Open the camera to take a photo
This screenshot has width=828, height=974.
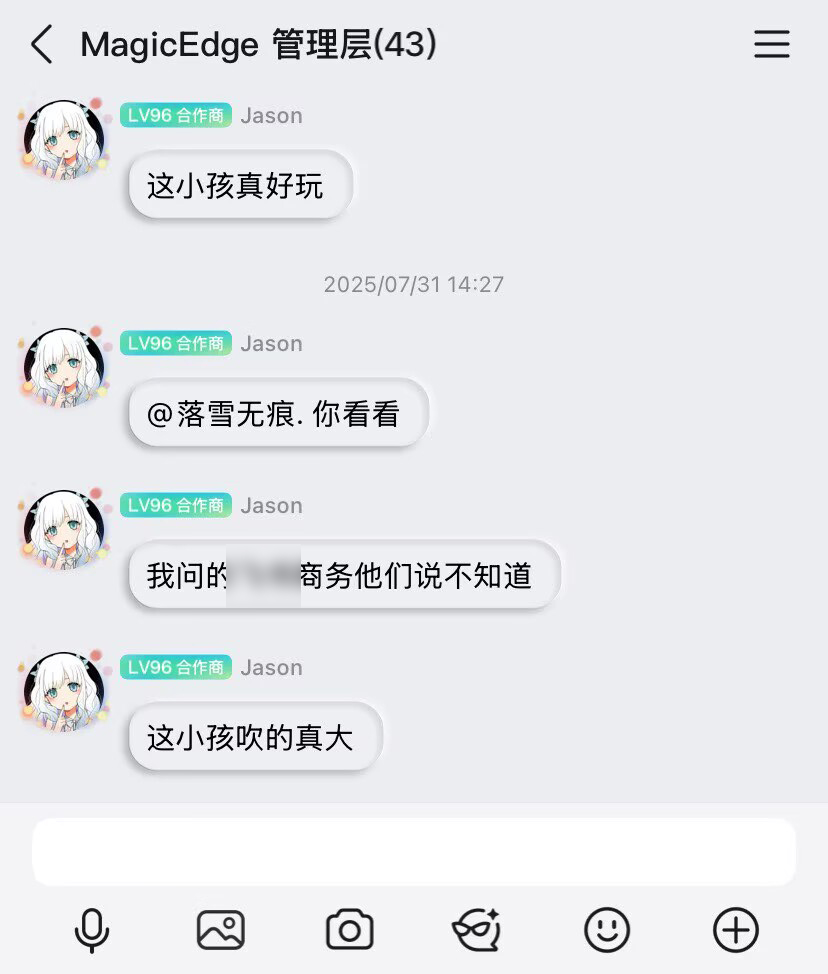pyautogui.click(x=349, y=931)
